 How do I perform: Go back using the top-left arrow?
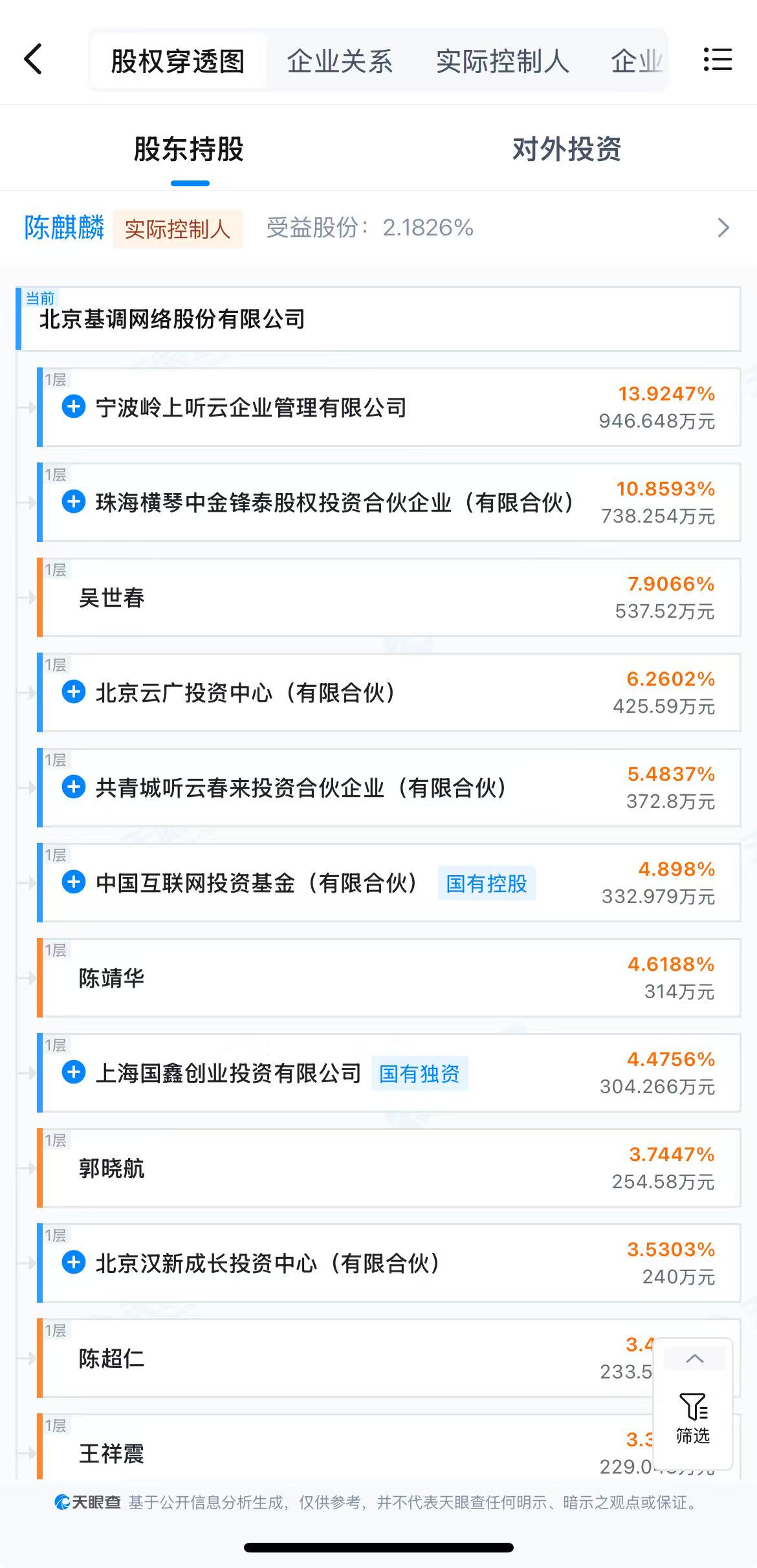tap(33, 60)
